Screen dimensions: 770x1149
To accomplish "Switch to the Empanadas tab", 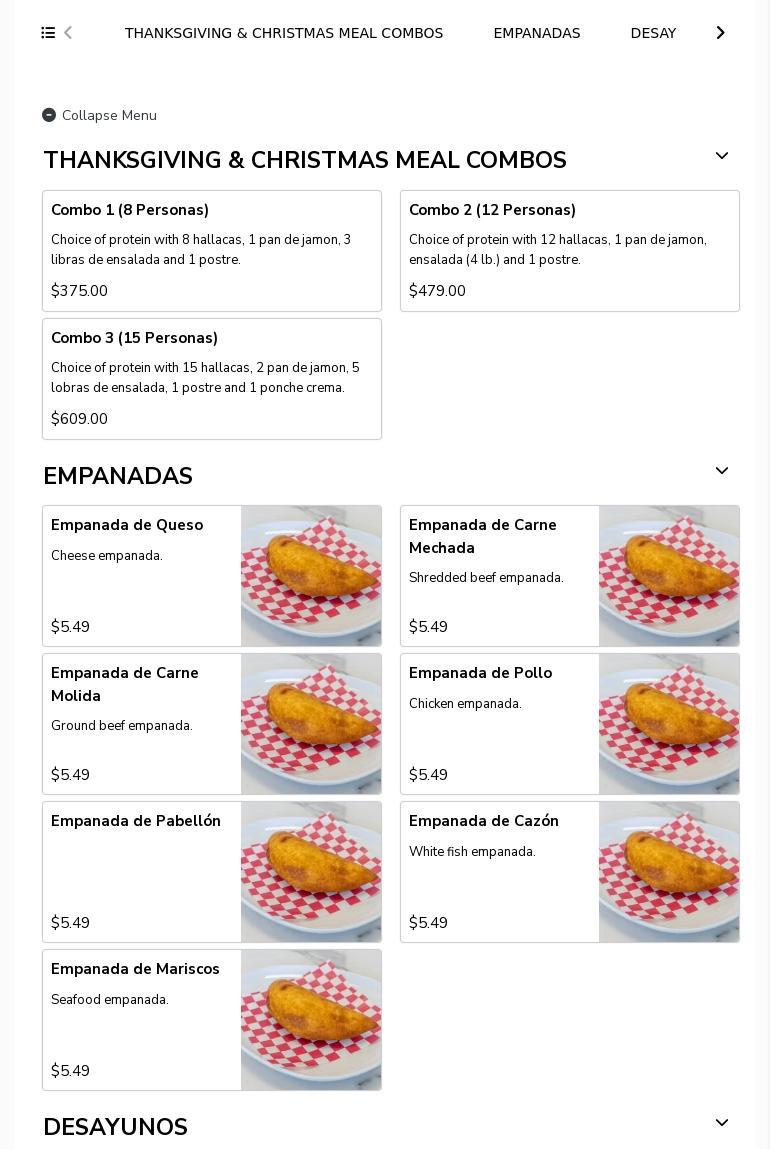I will [x=537, y=33].
